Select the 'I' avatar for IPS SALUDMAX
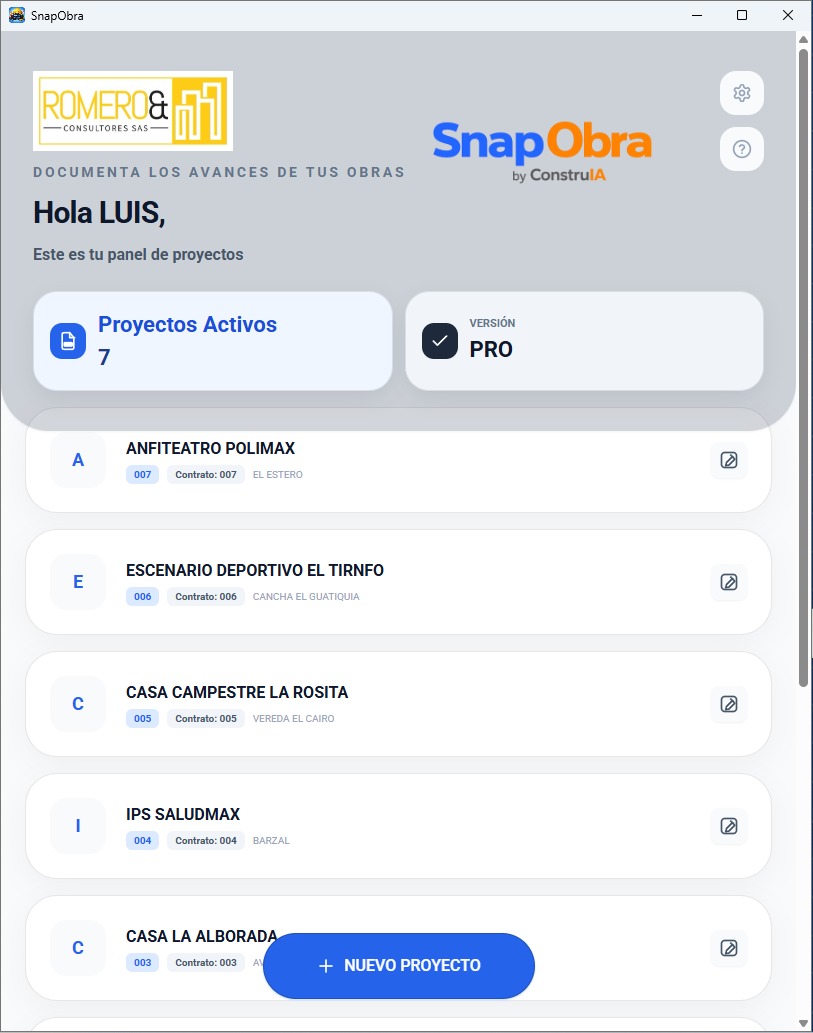This screenshot has width=813, height=1033. [x=77, y=826]
